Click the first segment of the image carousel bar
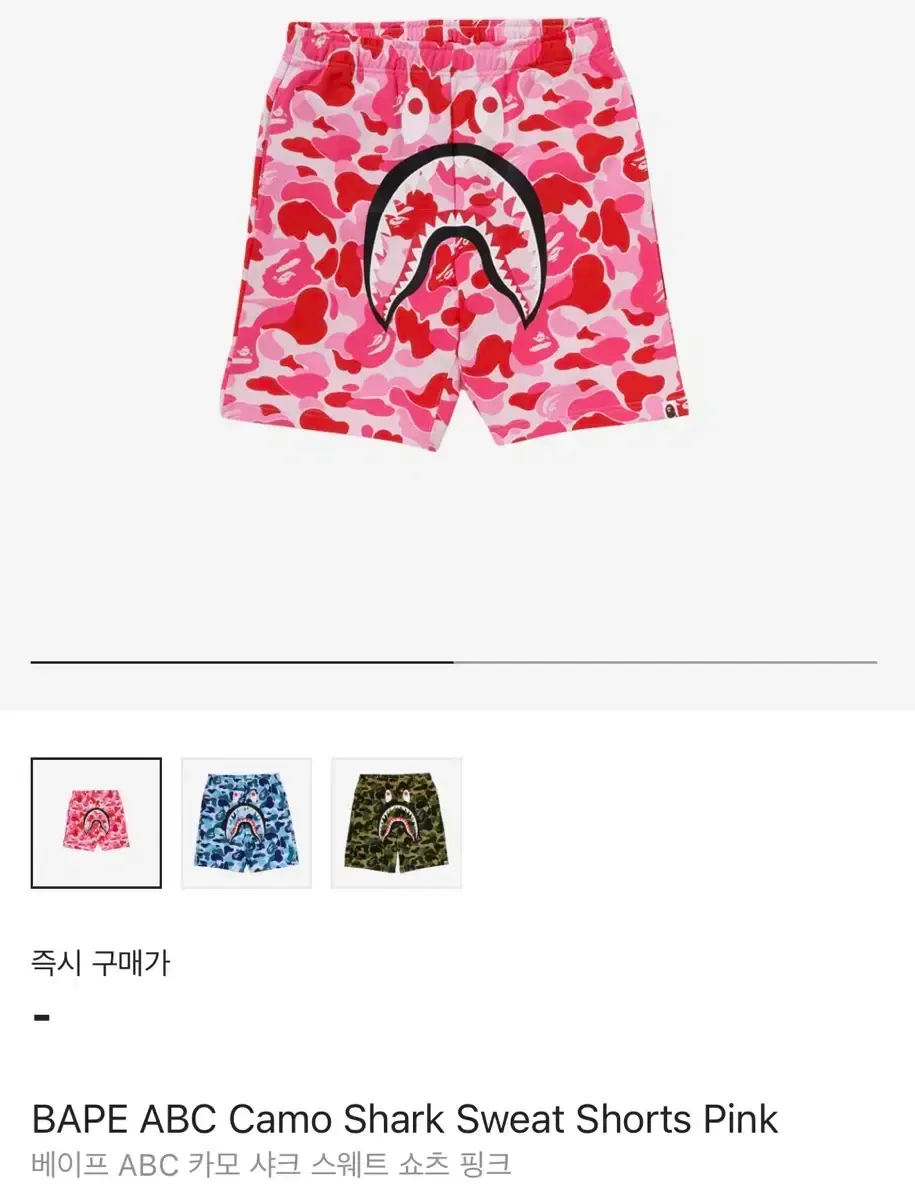Screen dimensions: 915x1200 (x=242, y=661)
